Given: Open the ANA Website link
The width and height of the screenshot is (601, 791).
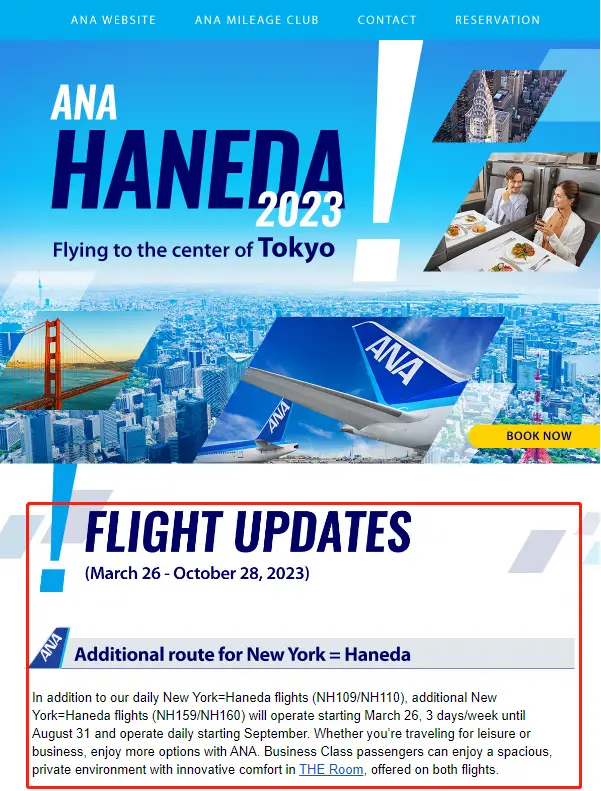Looking at the screenshot, I should point(115,20).
